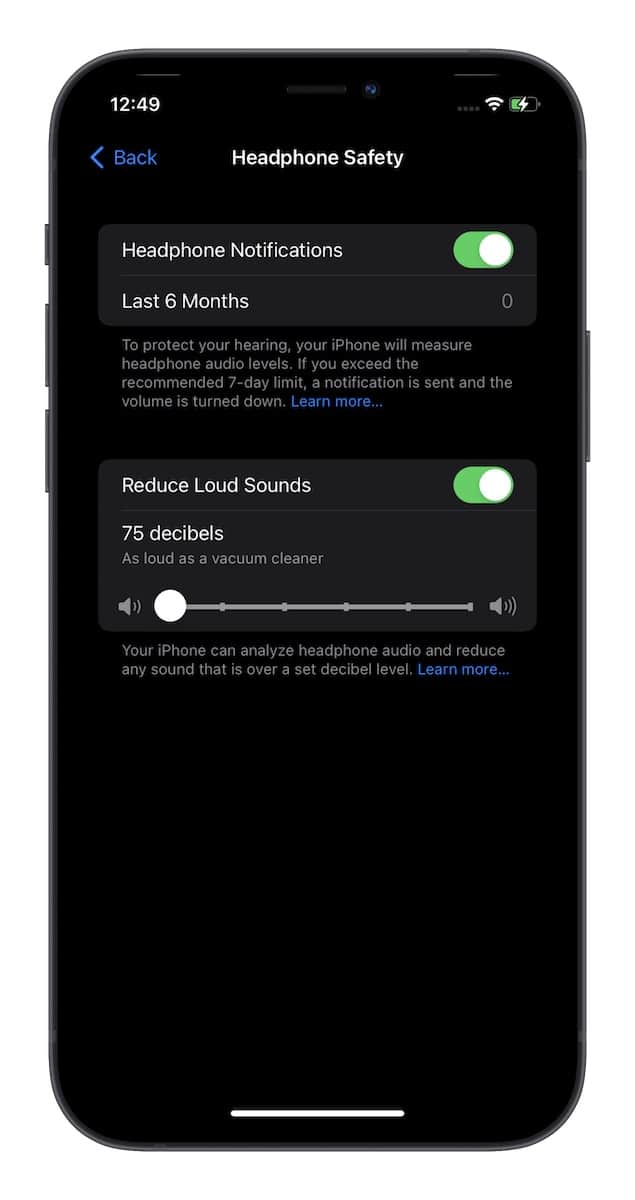Disable the Headphone Notifications switch

pyautogui.click(x=483, y=250)
